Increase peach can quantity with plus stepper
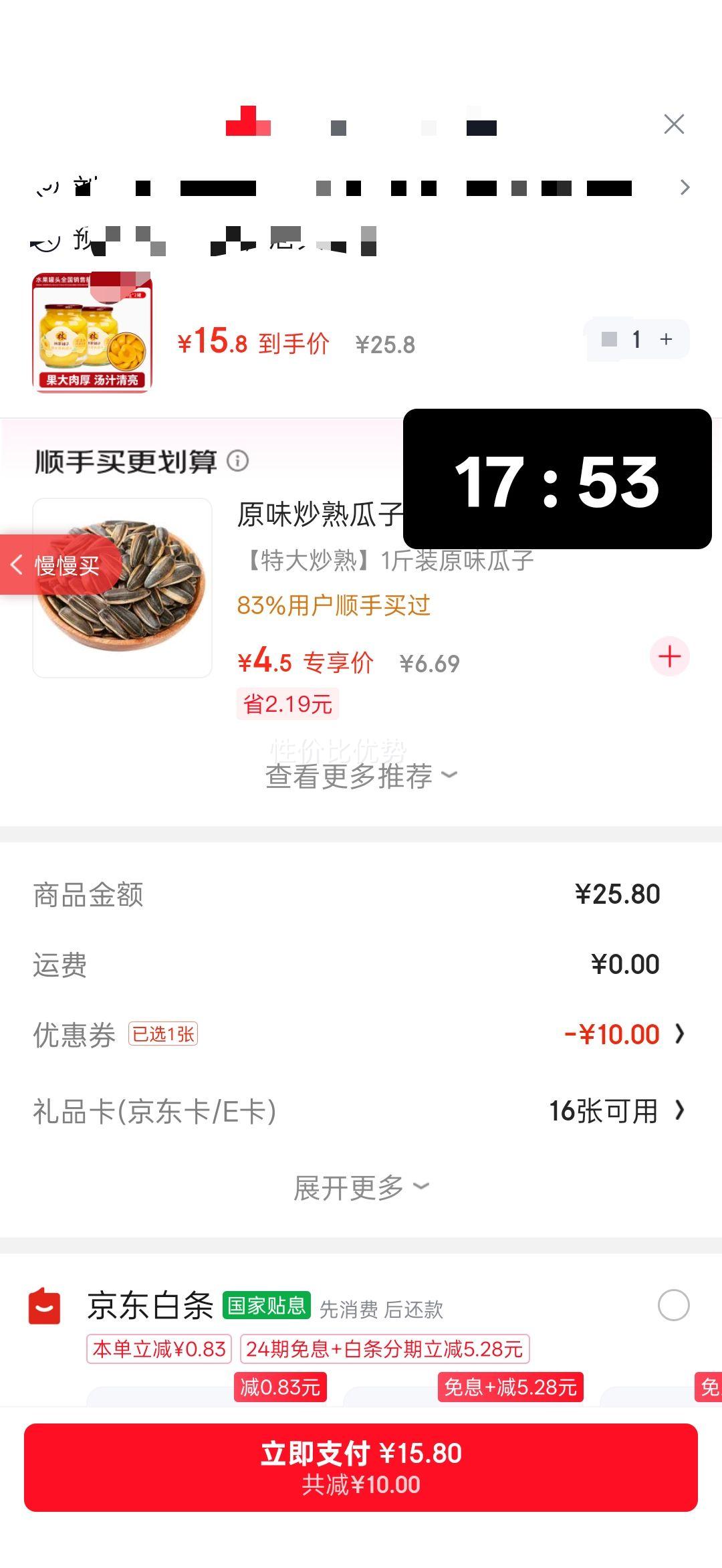722x1568 pixels. pos(667,339)
